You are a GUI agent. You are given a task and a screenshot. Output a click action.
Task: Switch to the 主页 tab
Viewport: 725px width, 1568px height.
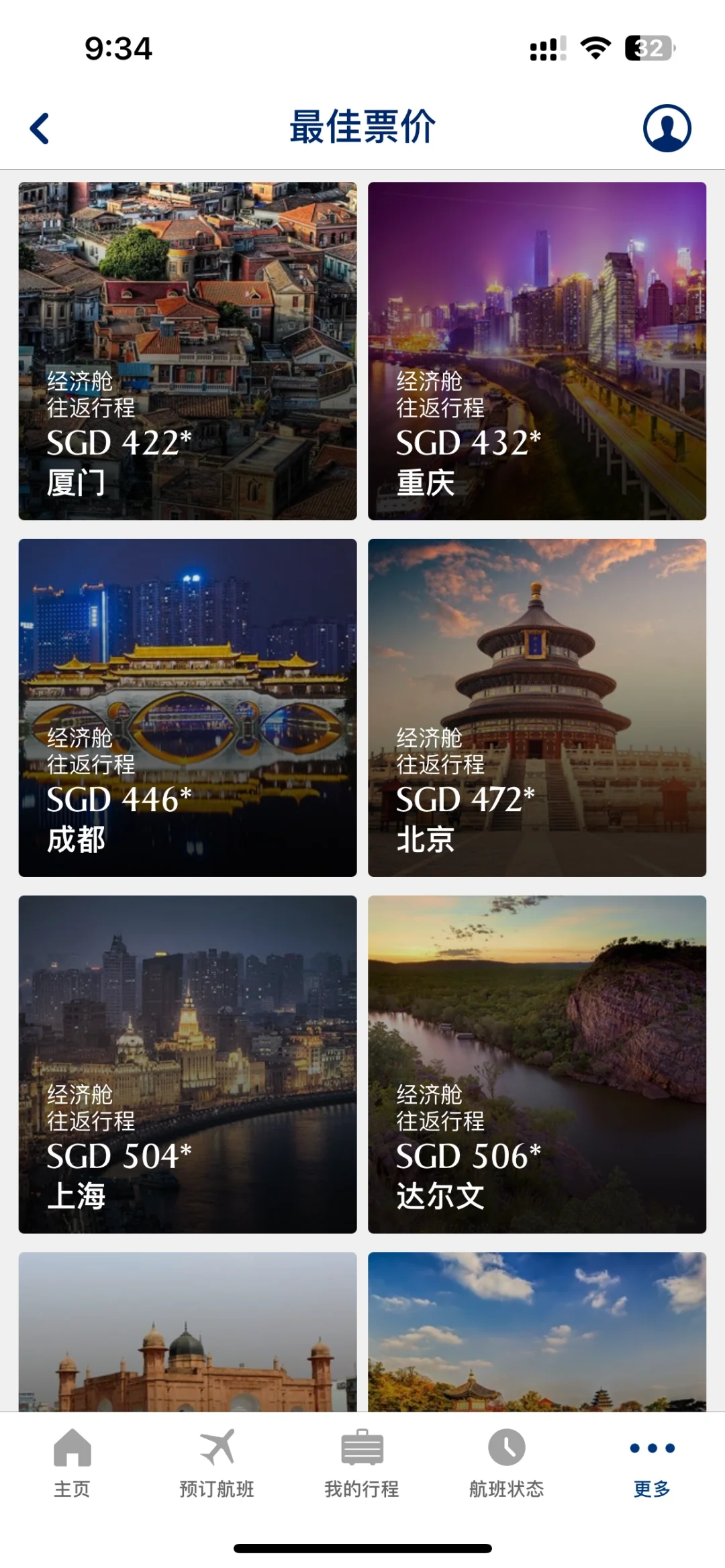pos(72,1463)
